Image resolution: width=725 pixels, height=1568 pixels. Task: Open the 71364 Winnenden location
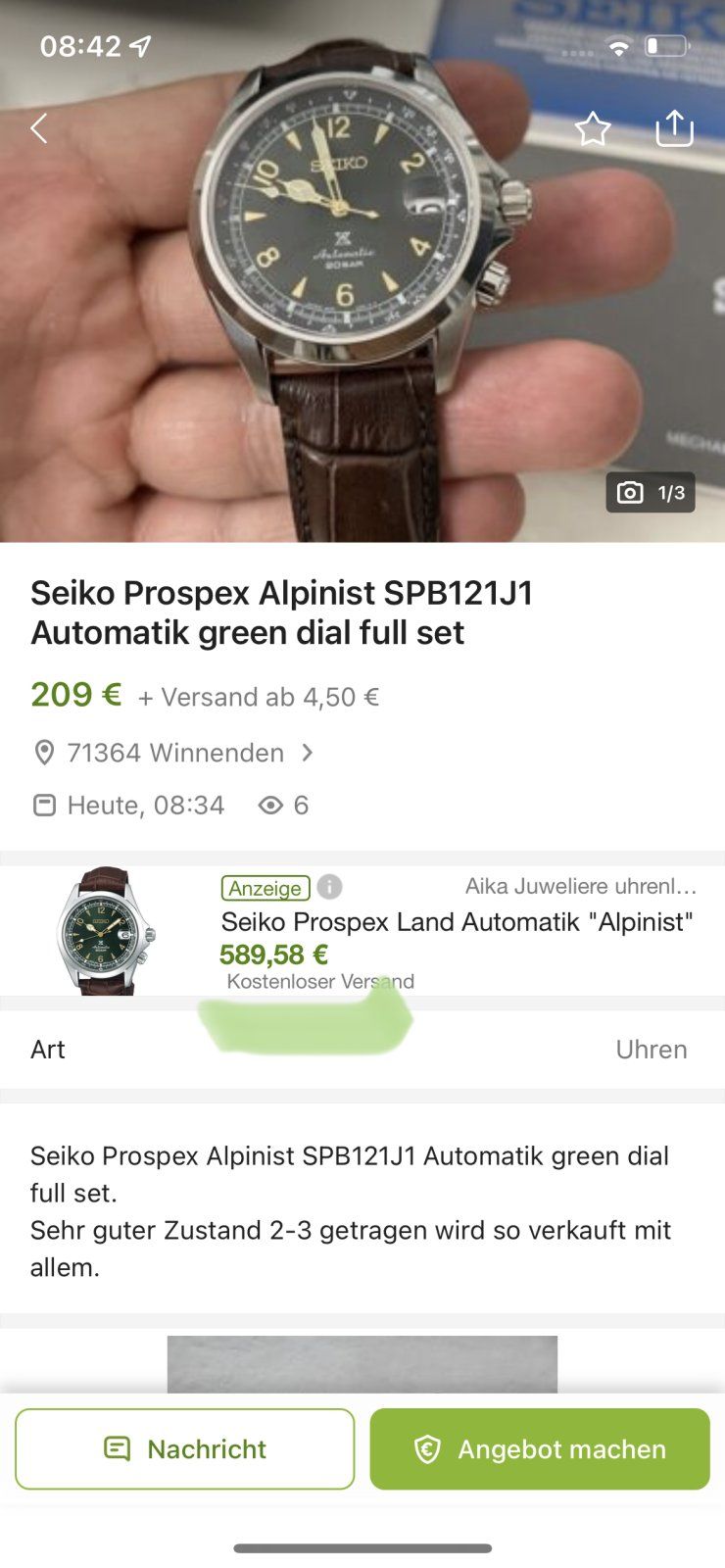point(174,753)
